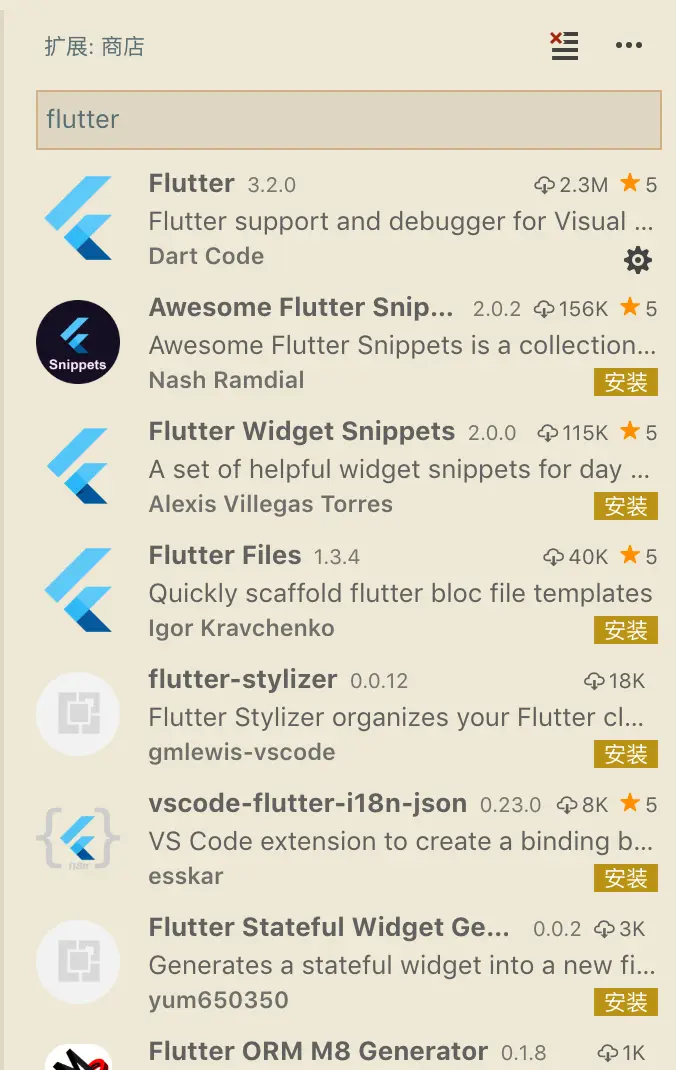Install Flutter Stateful Widget Generator
This screenshot has width=676, height=1070.
(x=626, y=1002)
